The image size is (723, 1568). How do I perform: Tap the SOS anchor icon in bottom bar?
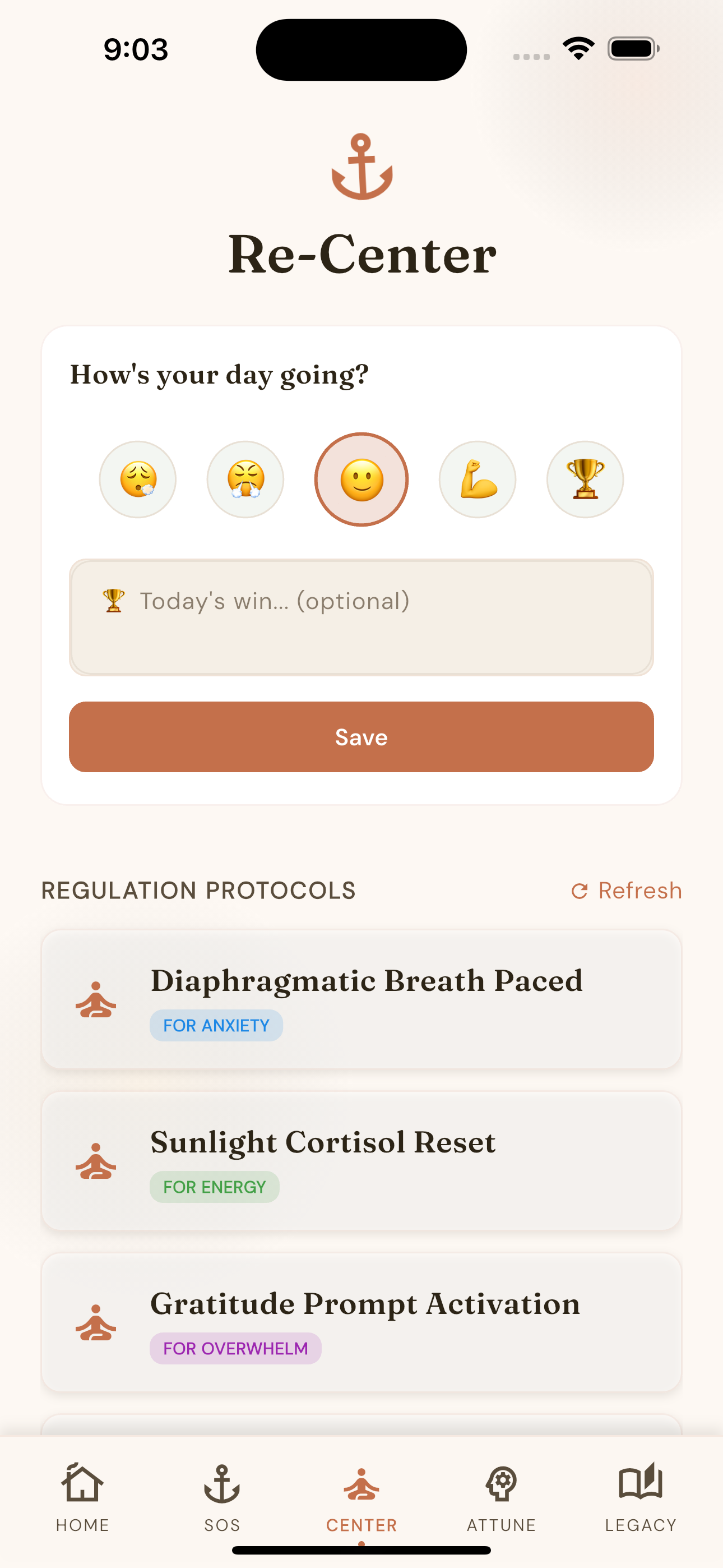pyautogui.click(x=223, y=1483)
